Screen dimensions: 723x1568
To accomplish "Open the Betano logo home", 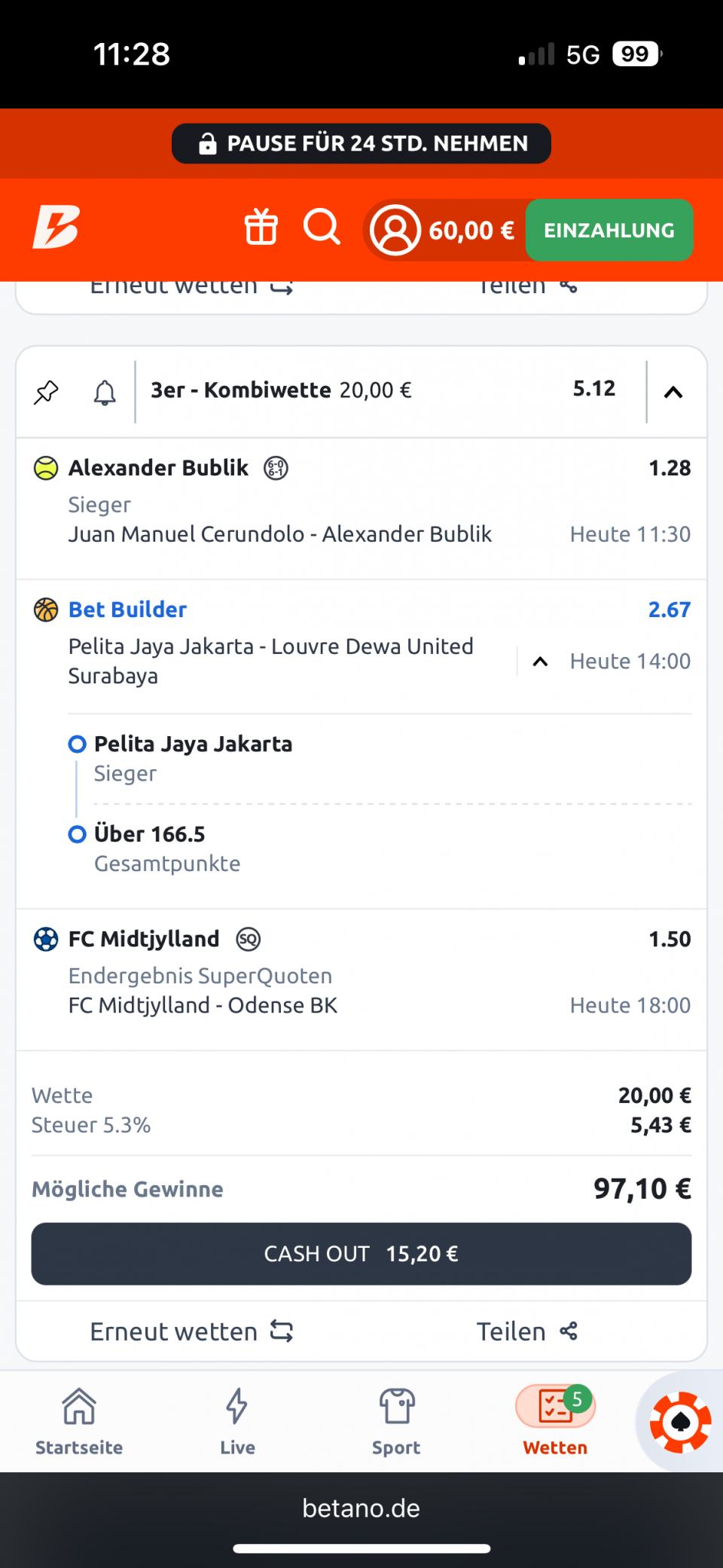I will (56, 227).
